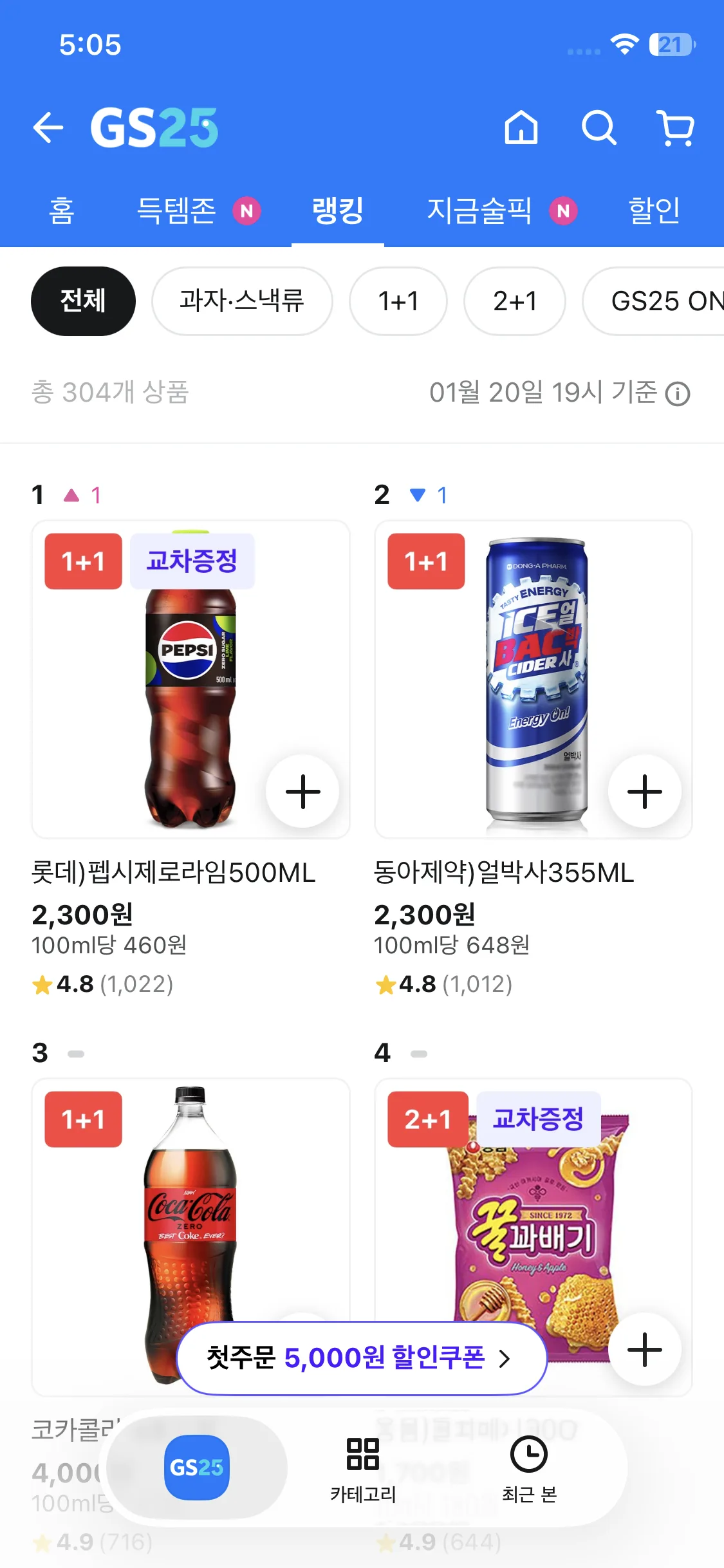The height and width of the screenshot is (1568, 724).
Task: Claim the 첫주문 5,000원 할인쿠폰
Action: tap(362, 1358)
